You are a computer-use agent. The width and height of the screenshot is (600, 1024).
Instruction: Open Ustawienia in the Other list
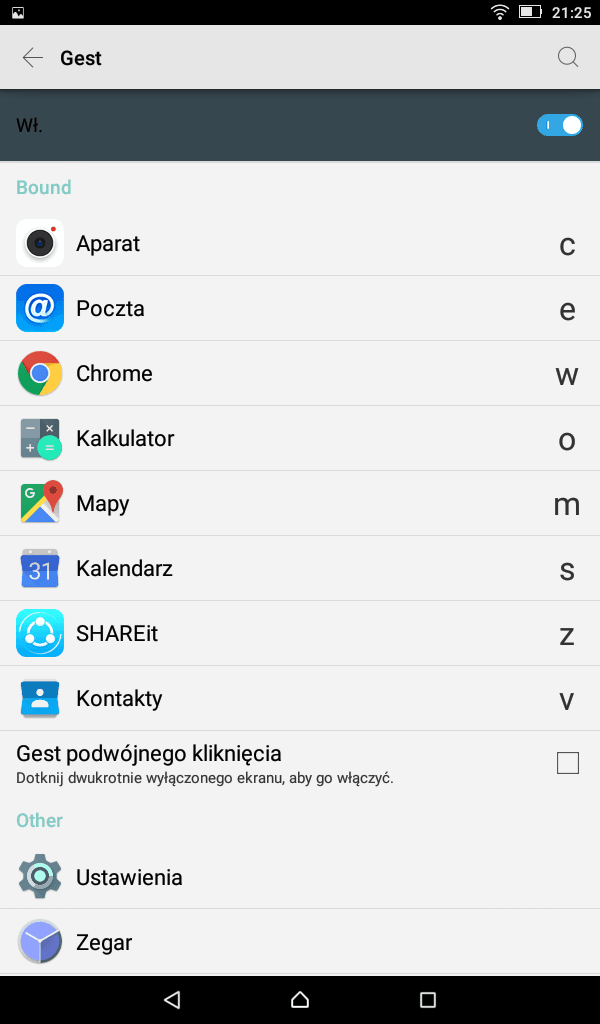point(300,877)
